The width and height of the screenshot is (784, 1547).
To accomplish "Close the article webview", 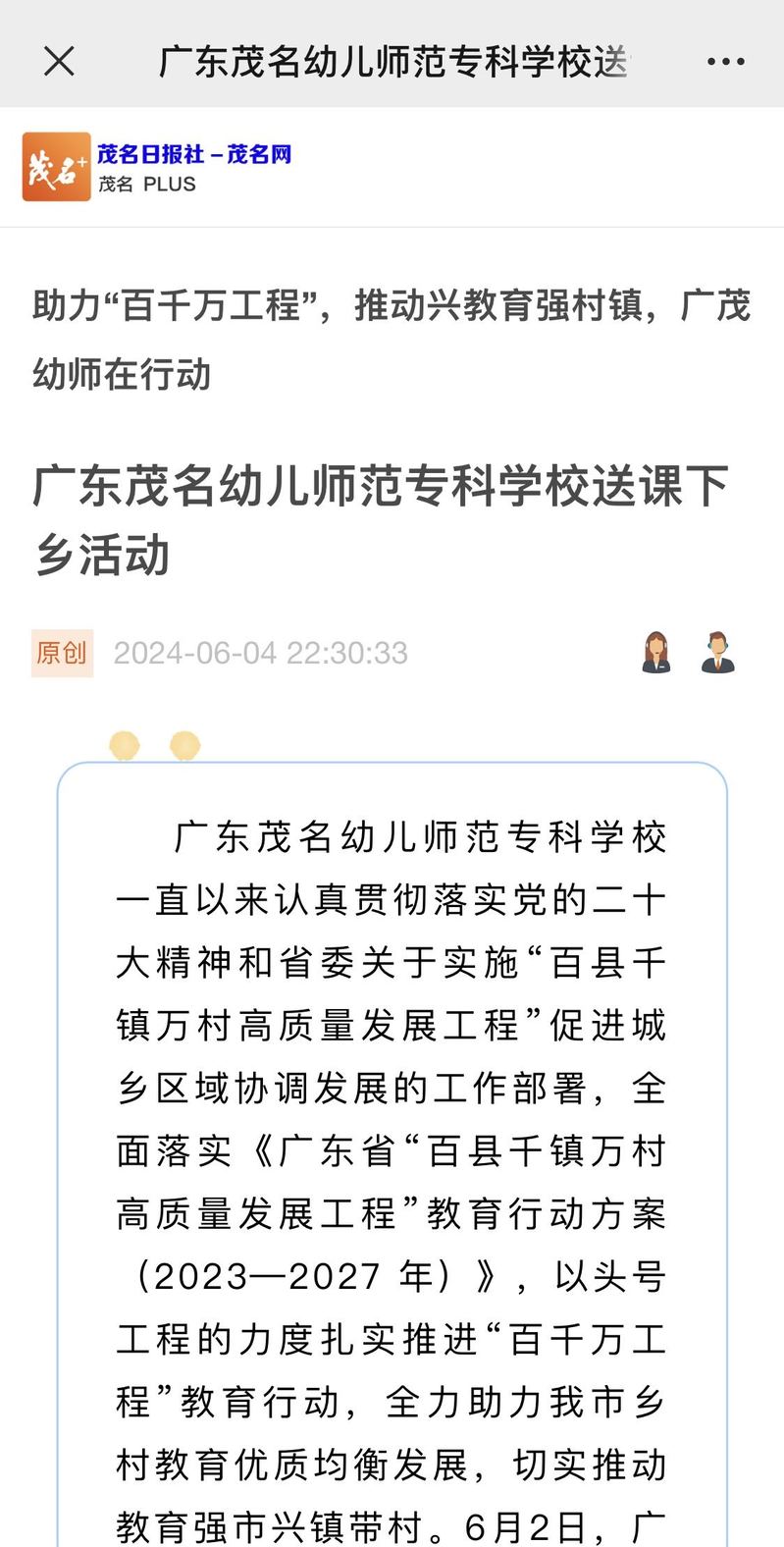I will 59,62.
